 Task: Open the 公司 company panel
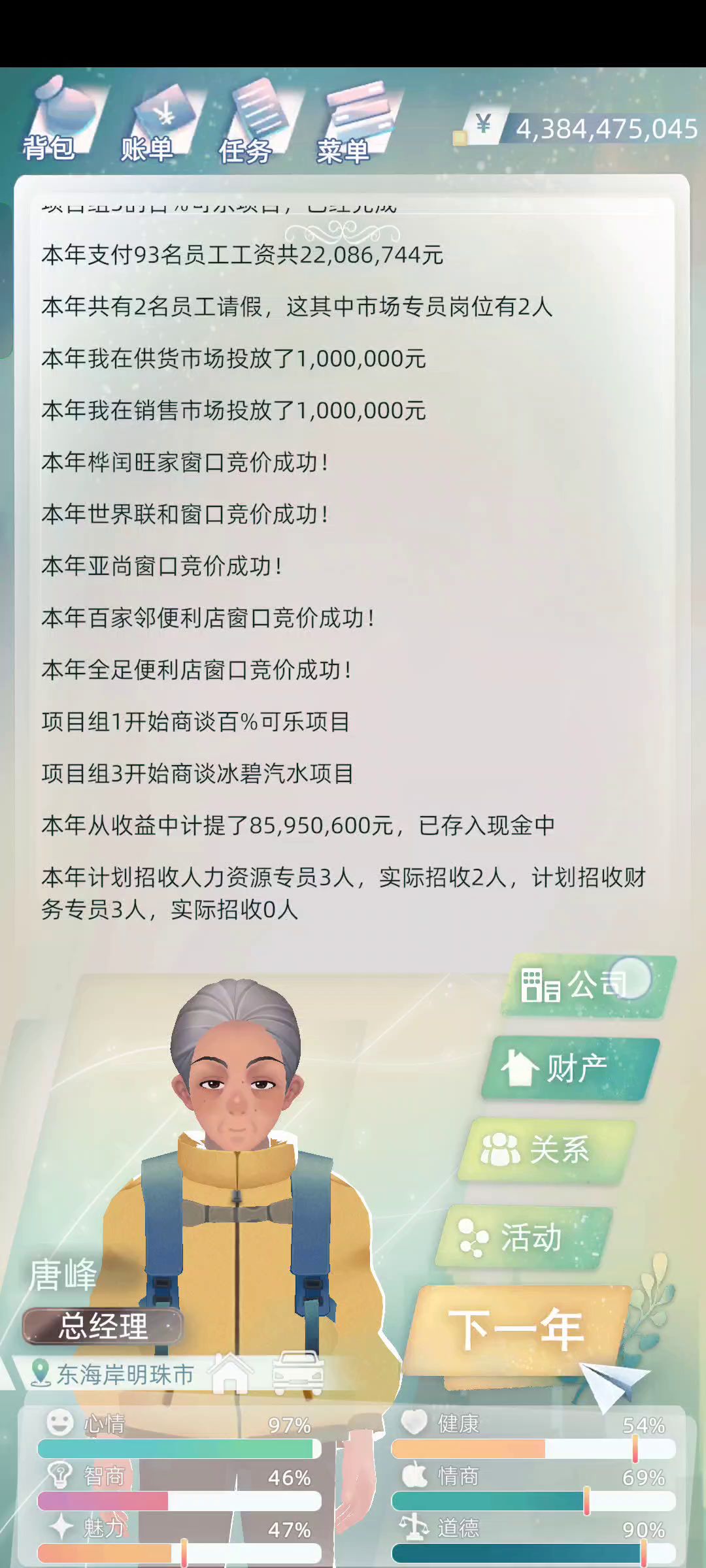(585, 985)
